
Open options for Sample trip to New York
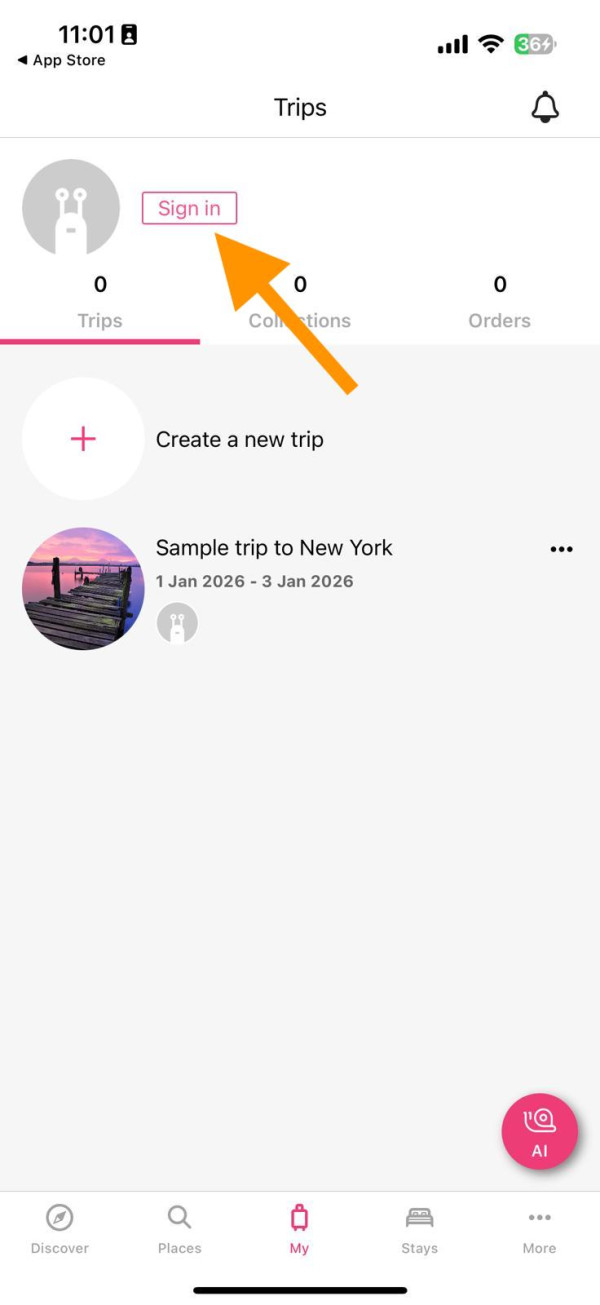click(561, 549)
